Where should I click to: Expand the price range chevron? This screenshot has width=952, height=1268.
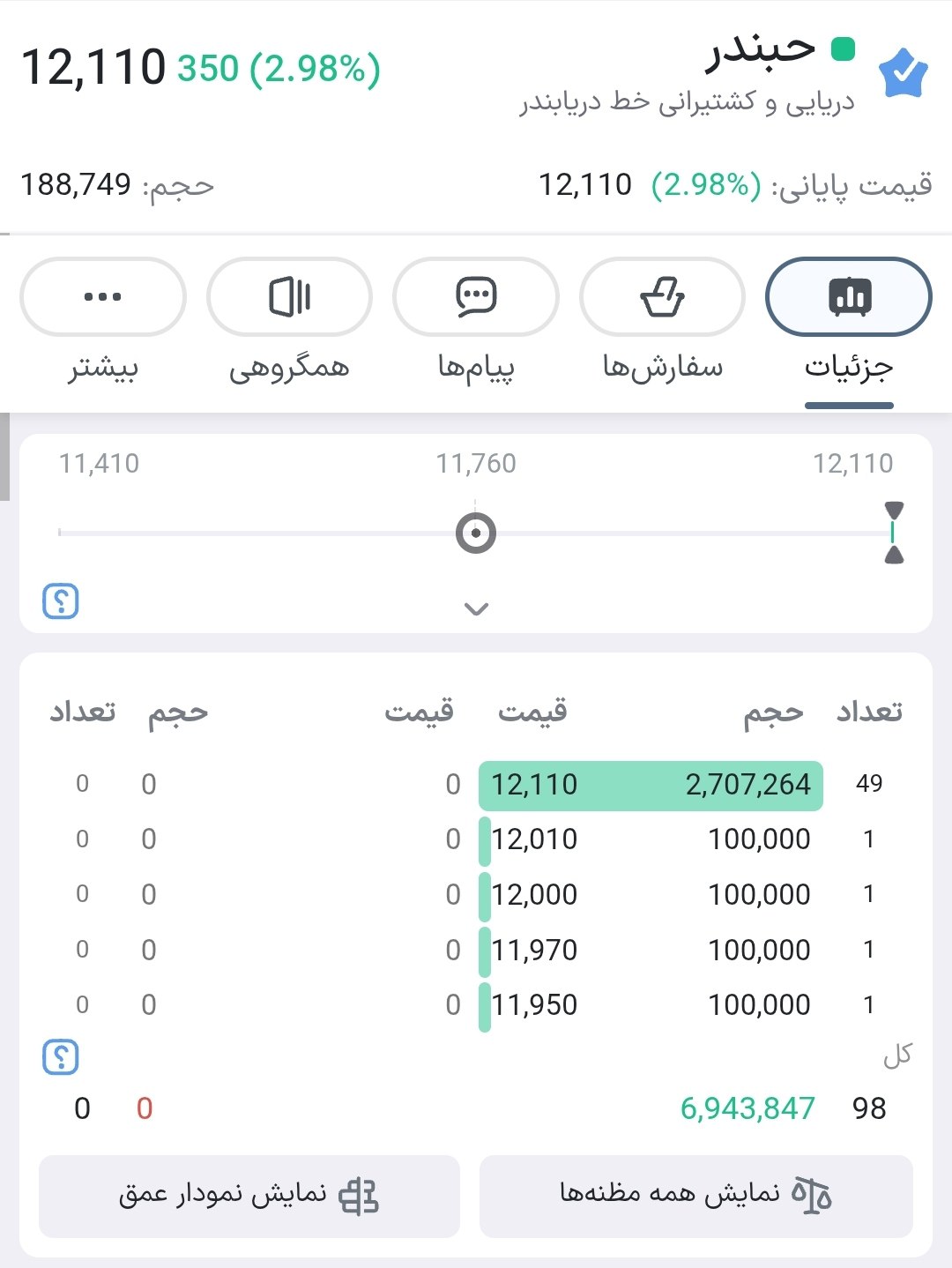pos(476,608)
